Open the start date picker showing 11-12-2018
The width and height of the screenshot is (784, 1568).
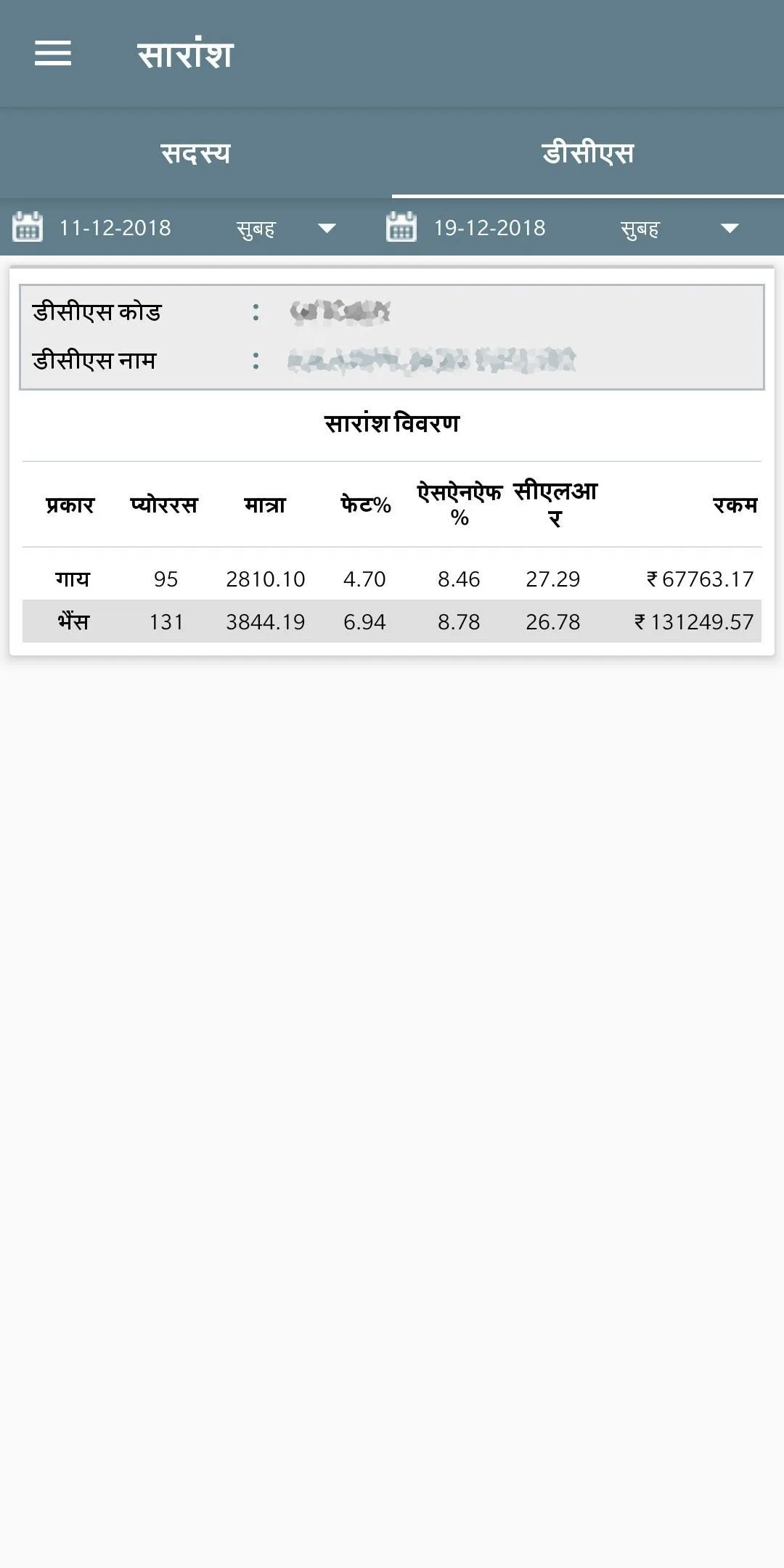pyautogui.click(x=115, y=227)
